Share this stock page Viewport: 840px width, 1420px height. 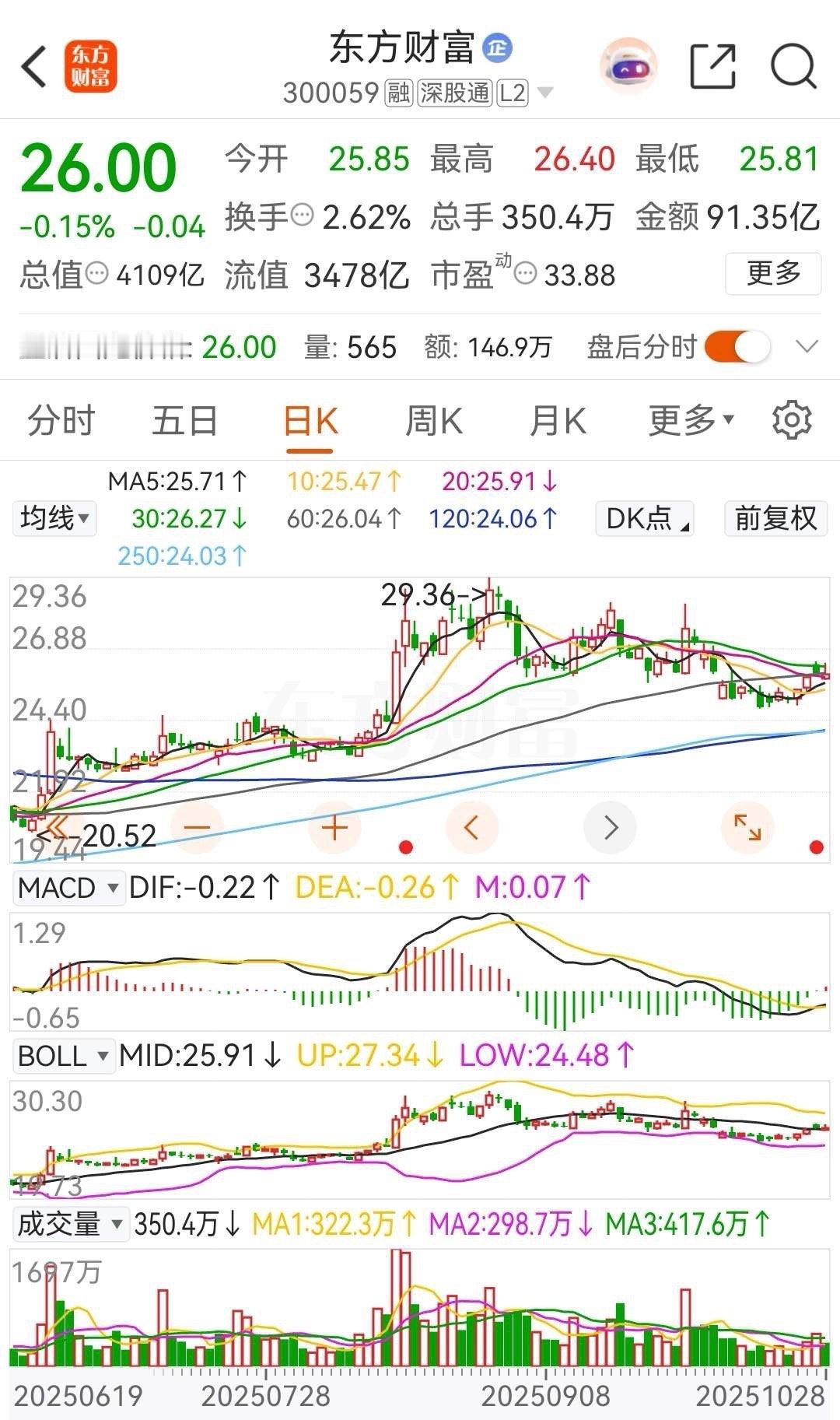[712, 67]
